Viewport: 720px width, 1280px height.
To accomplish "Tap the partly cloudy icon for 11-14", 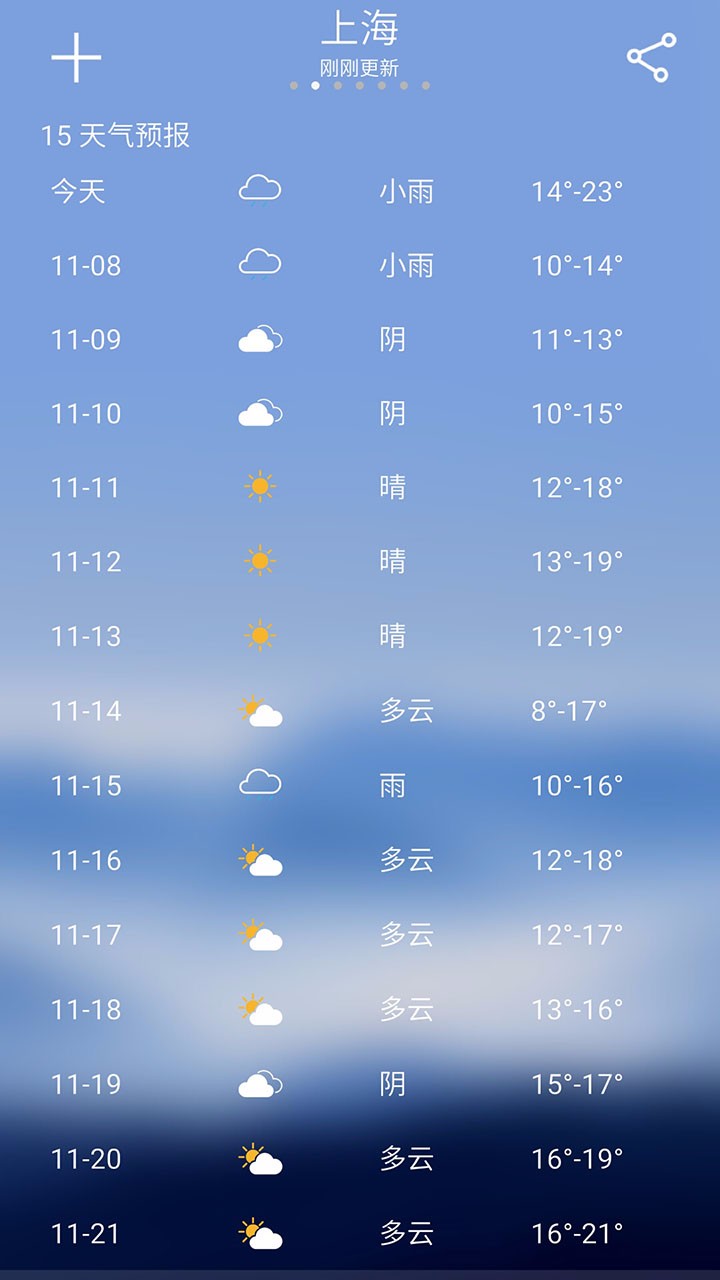I will (x=260, y=710).
